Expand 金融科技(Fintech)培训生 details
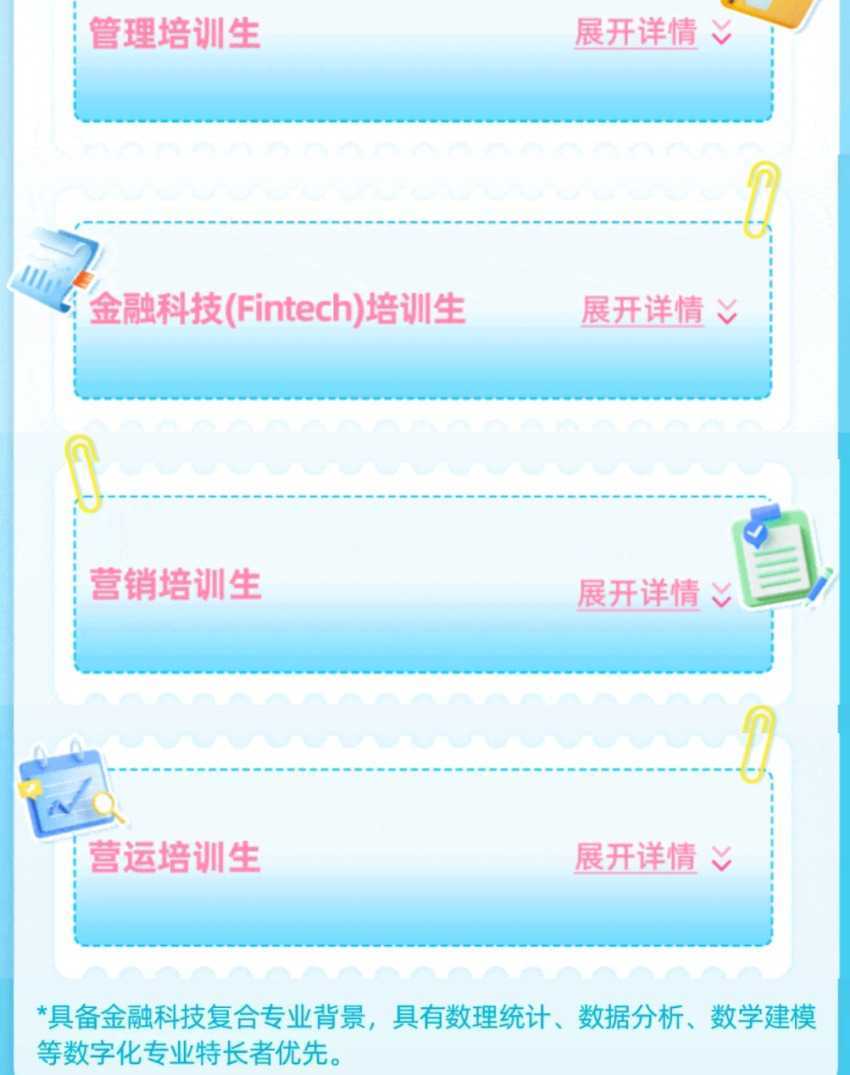Screen dimensions: 850x1075 coord(658,310)
